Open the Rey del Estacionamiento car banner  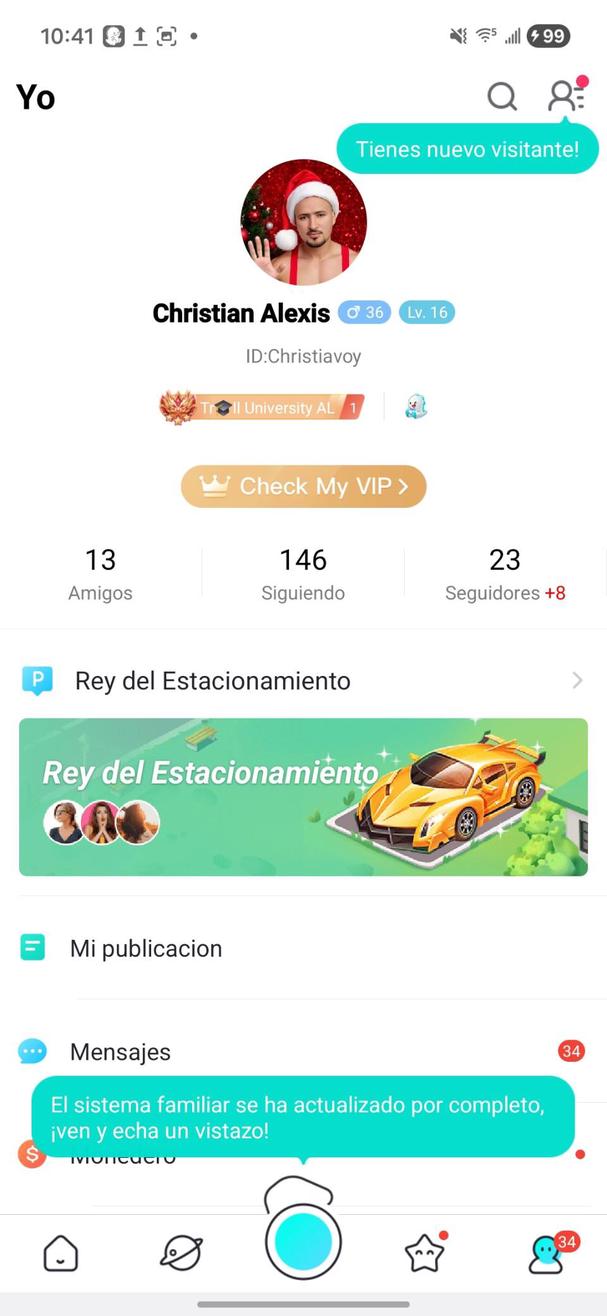tap(303, 797)
